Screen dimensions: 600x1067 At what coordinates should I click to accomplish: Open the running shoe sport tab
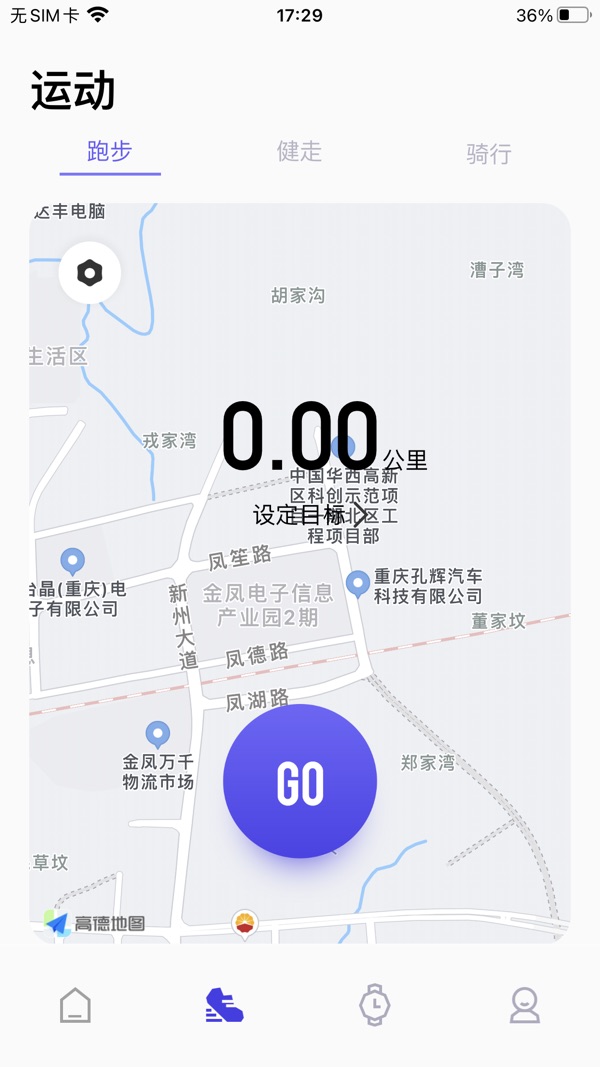coord(224,1005)
